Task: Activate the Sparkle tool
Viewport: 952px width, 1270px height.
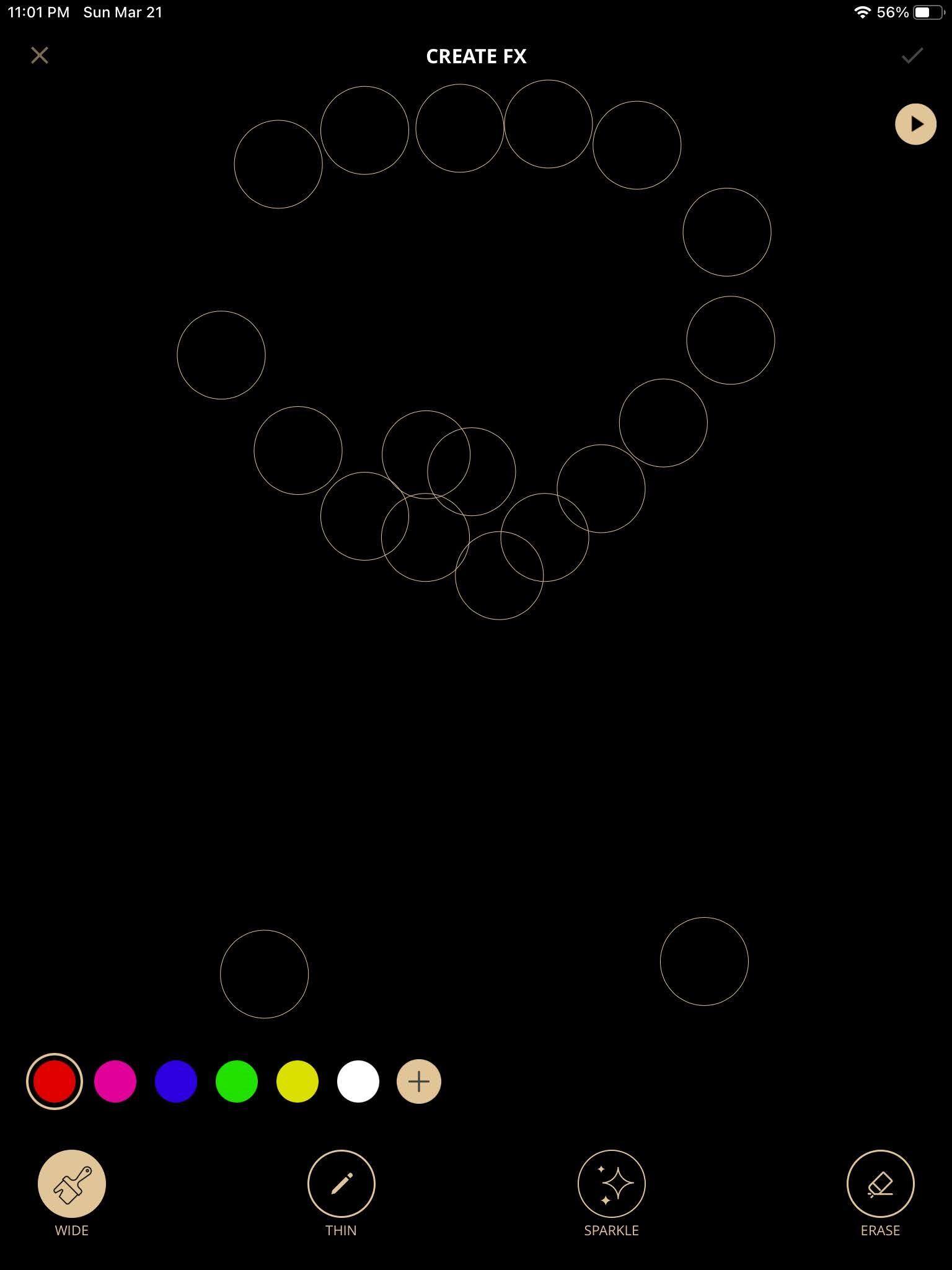Action: click(611, 1184)
